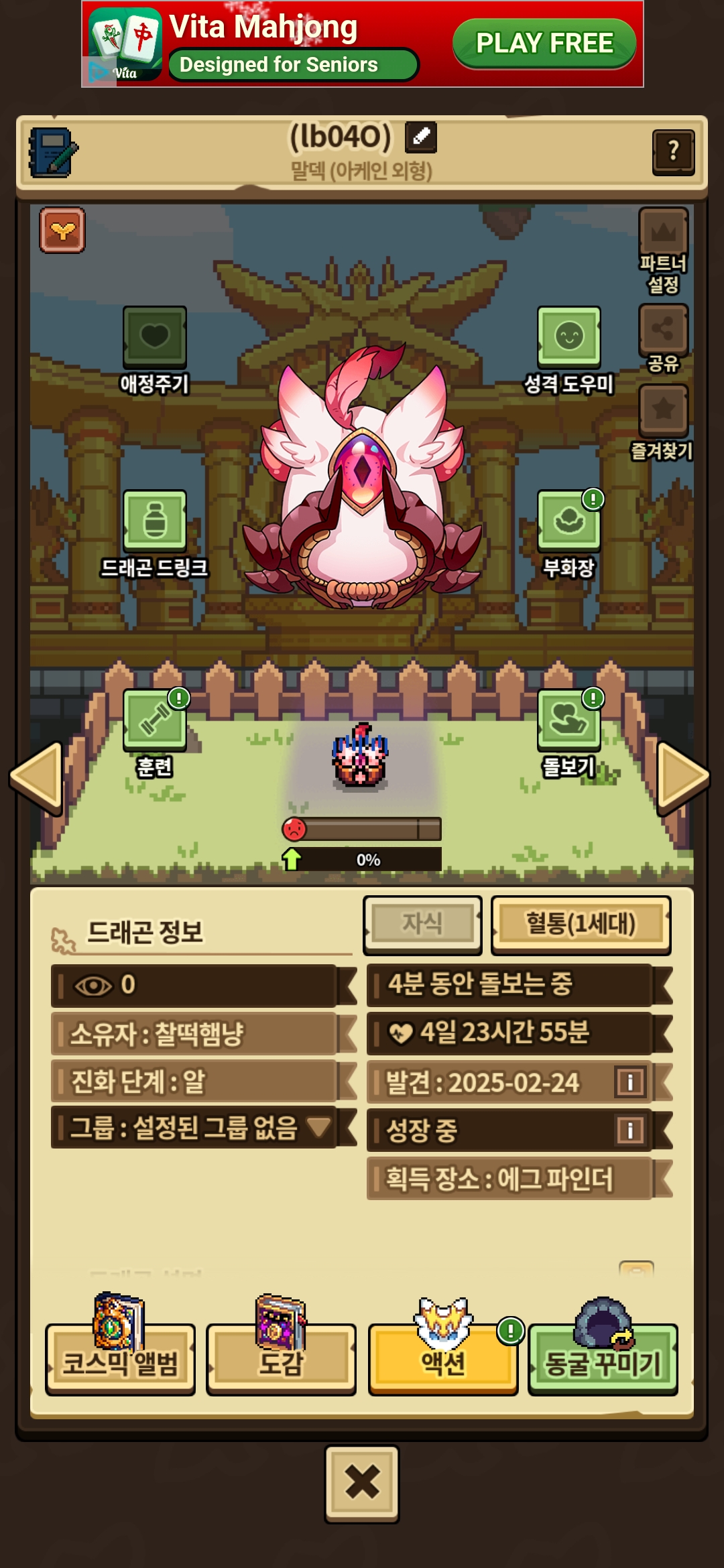Go to the previous dragon with the left arrow

click(37, 777)
